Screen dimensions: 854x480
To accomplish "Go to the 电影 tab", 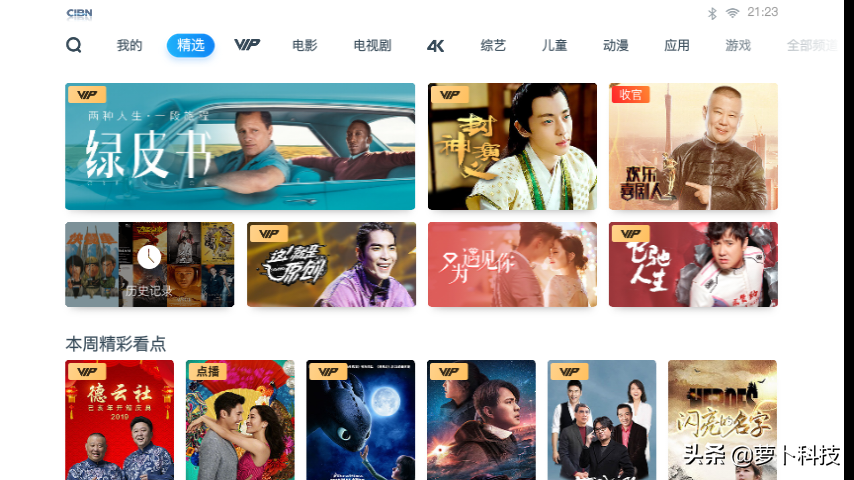I will tap(305, 45).
